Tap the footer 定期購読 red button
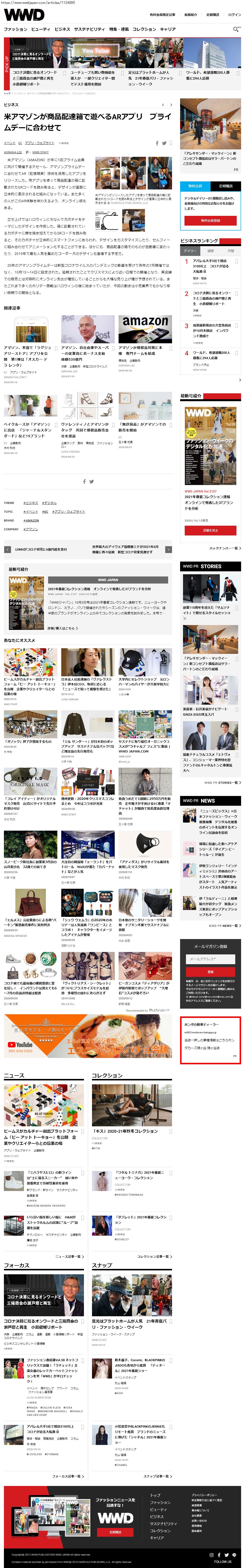 click(115, 1532)
